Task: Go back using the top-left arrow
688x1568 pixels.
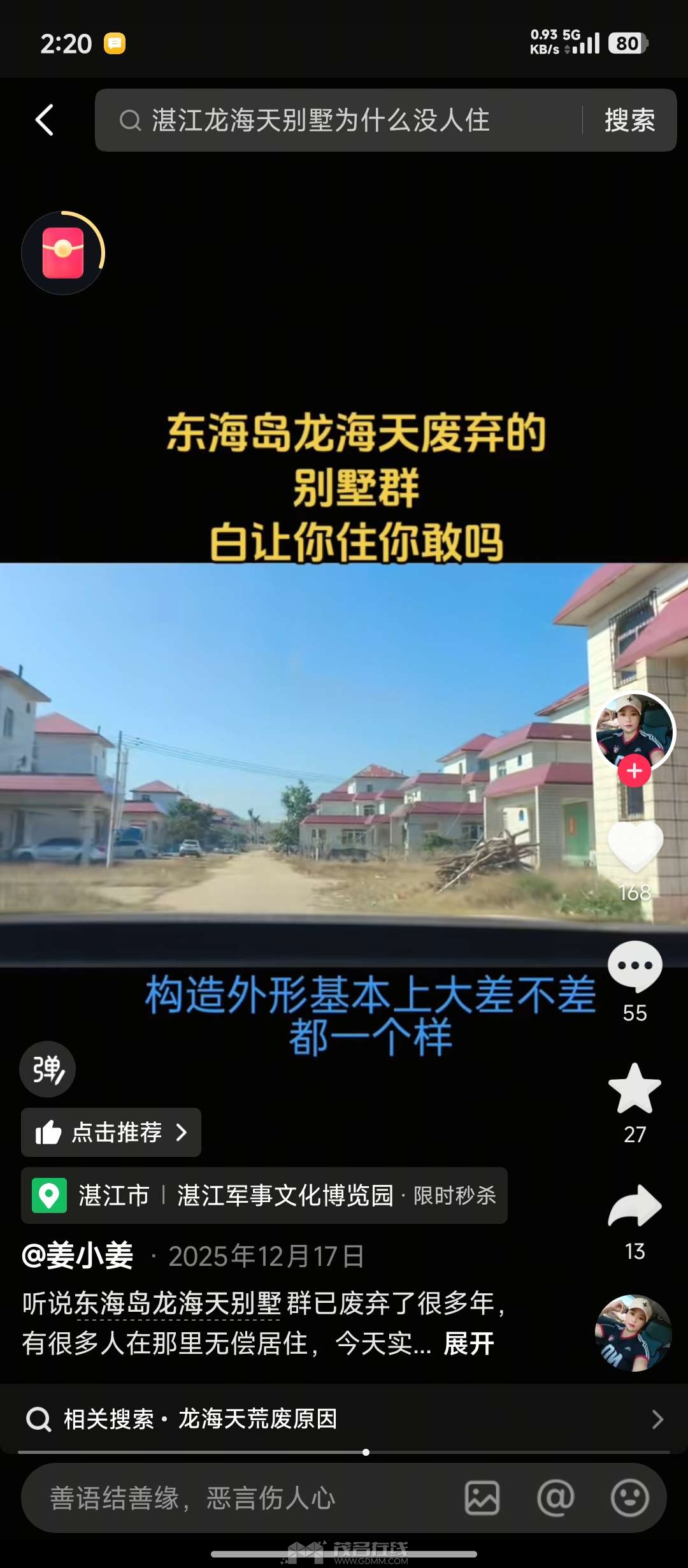Action: coord(45,120)
